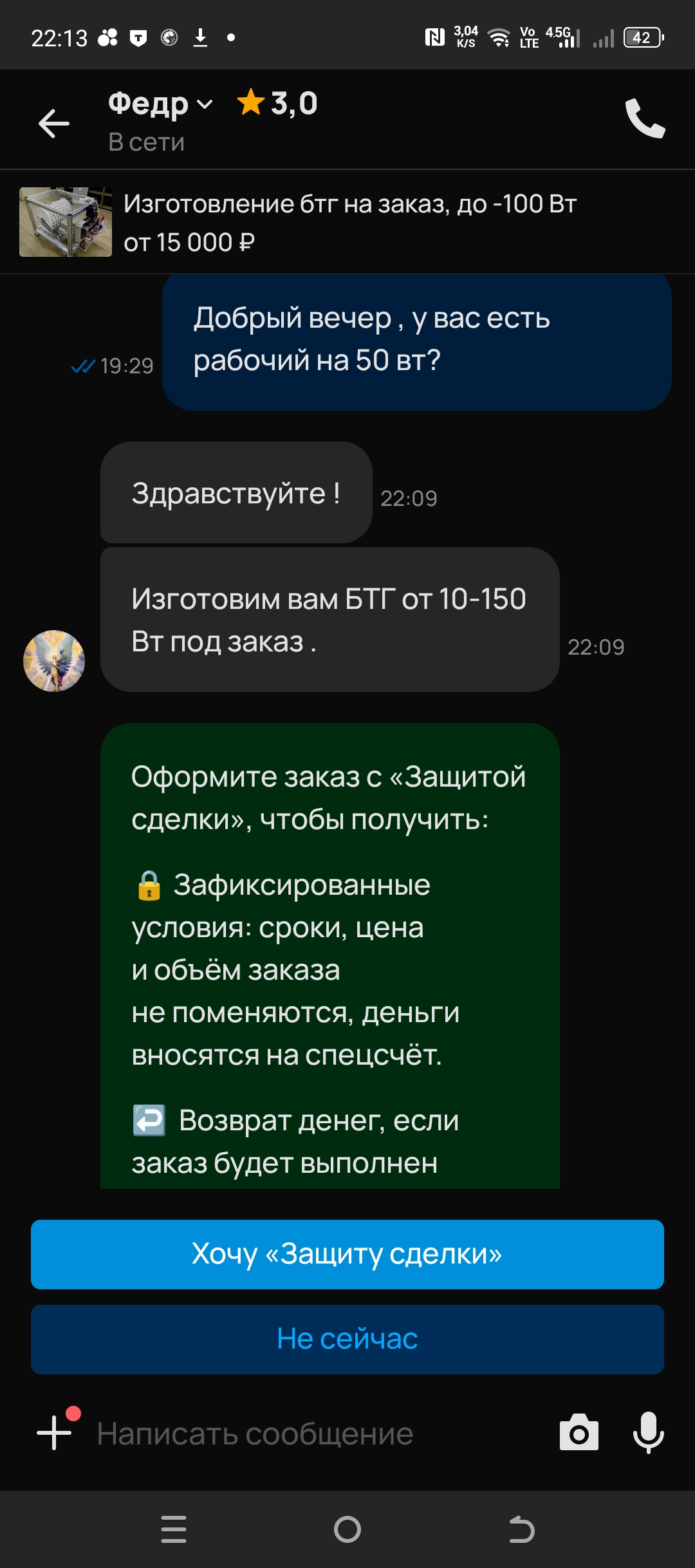695x1568 pixels.
Task: Open the camera to send a photo
Action: point(579,1433)
